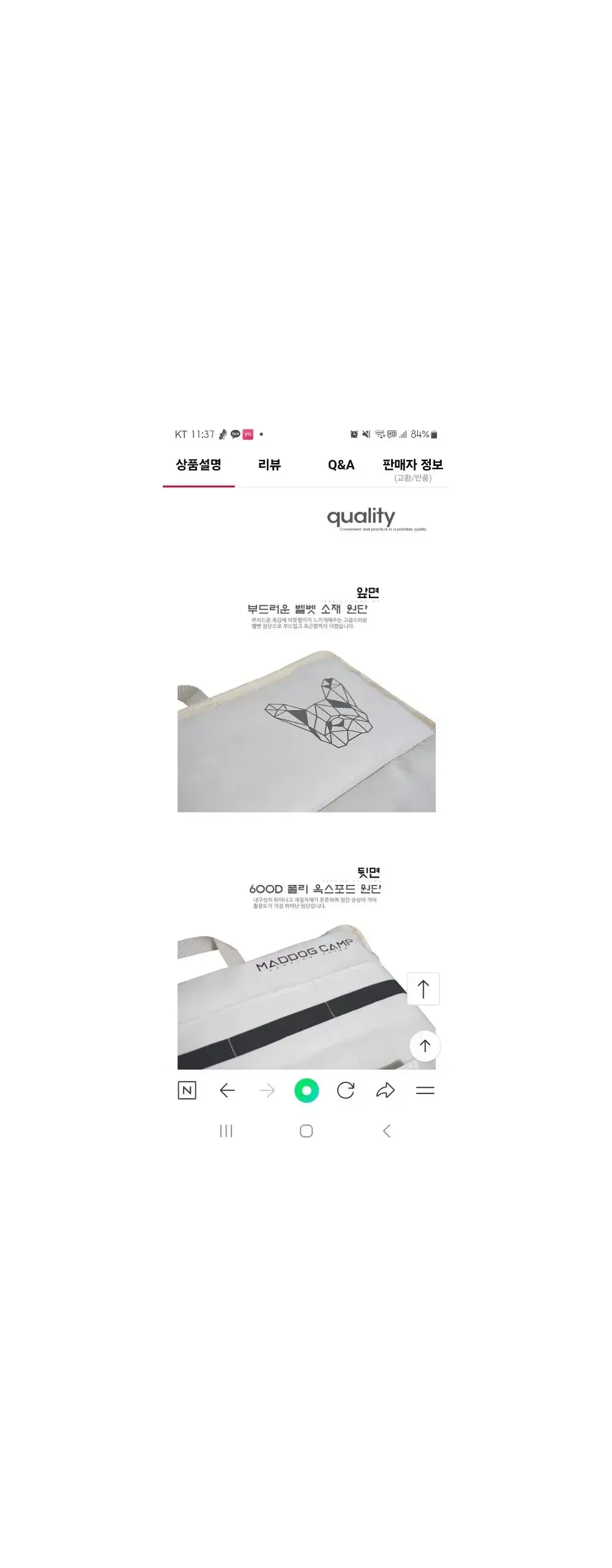
Task: Go back to the previous page in browser
Action: click(227, 1090)
